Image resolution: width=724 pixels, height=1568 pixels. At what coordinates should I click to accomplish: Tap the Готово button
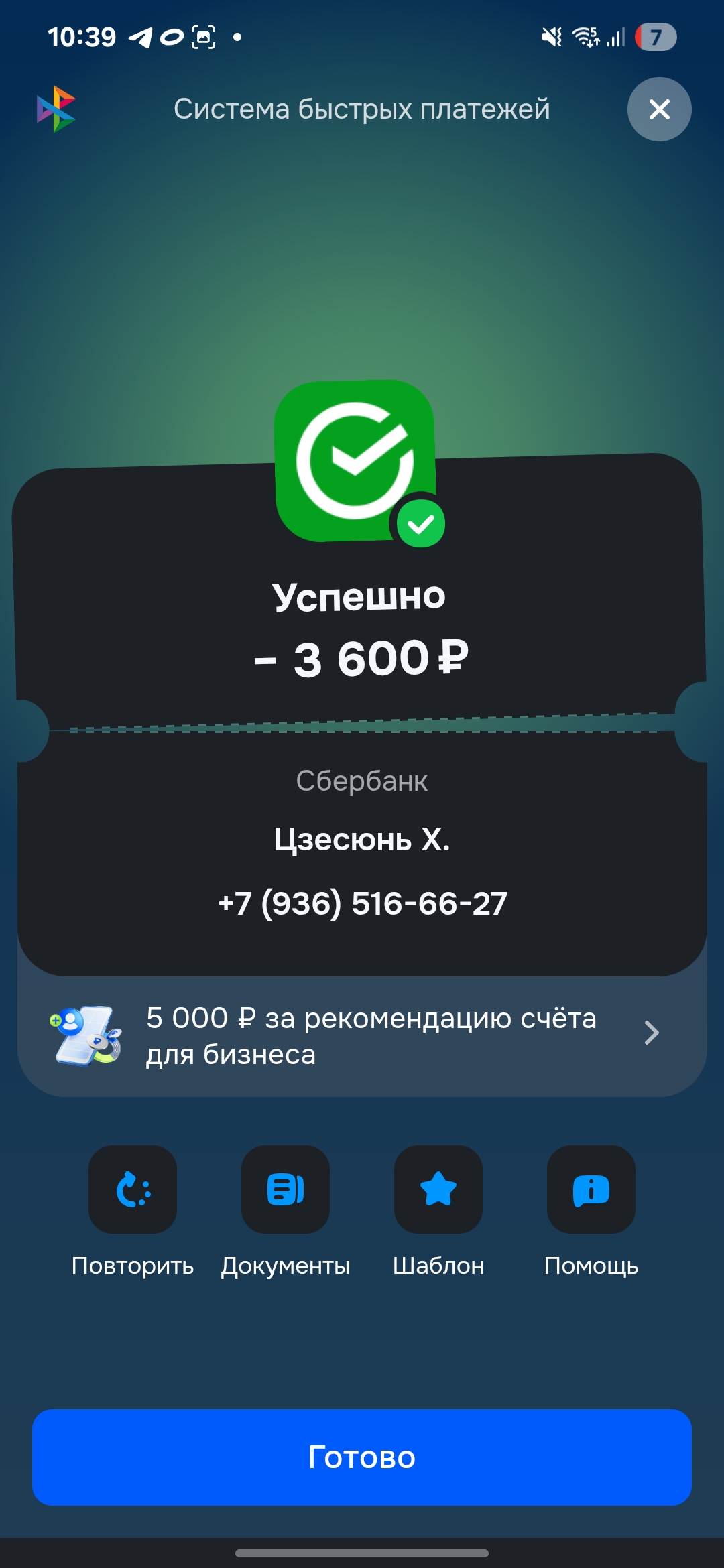coord(362,1457)
